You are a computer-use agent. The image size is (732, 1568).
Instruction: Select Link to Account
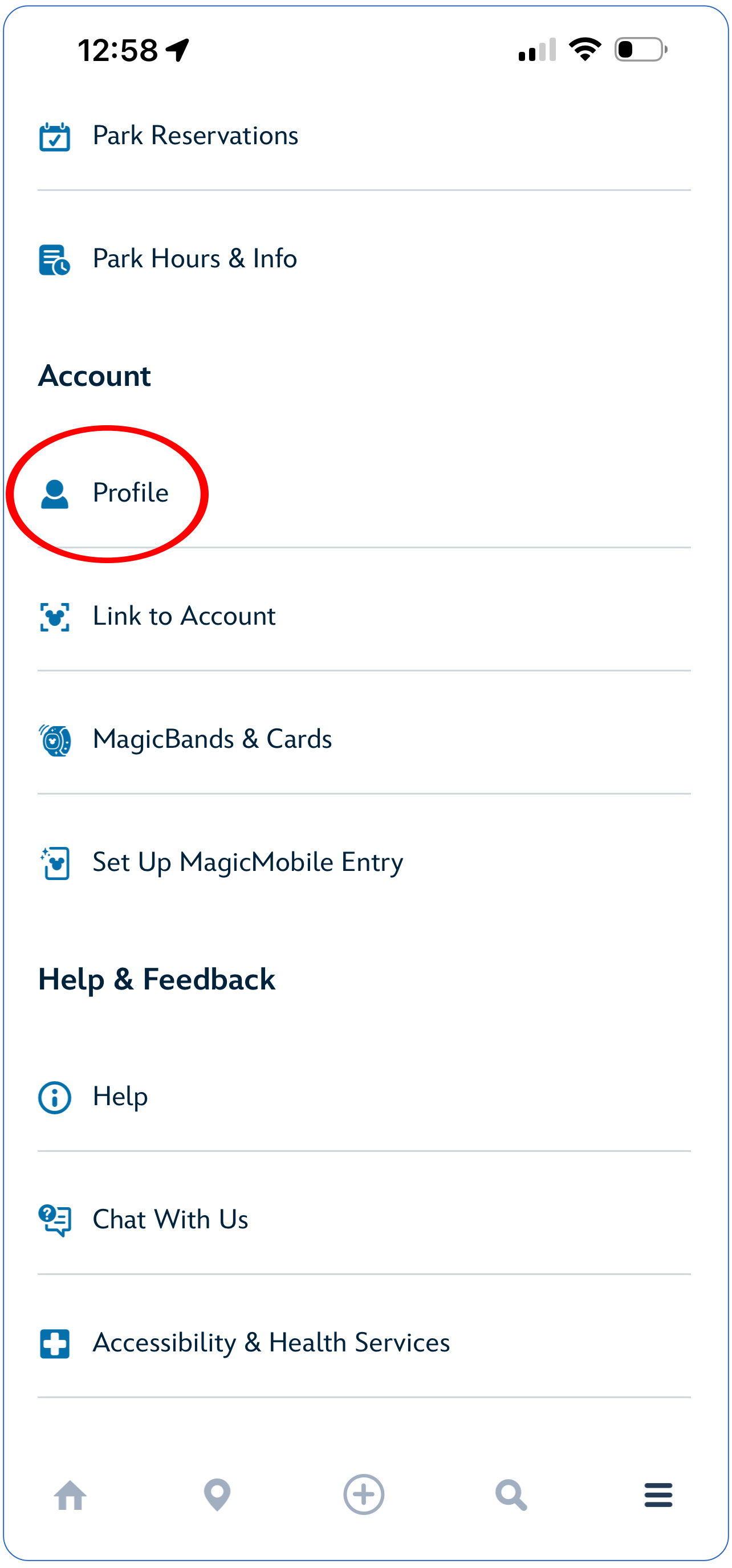(184, 616)
